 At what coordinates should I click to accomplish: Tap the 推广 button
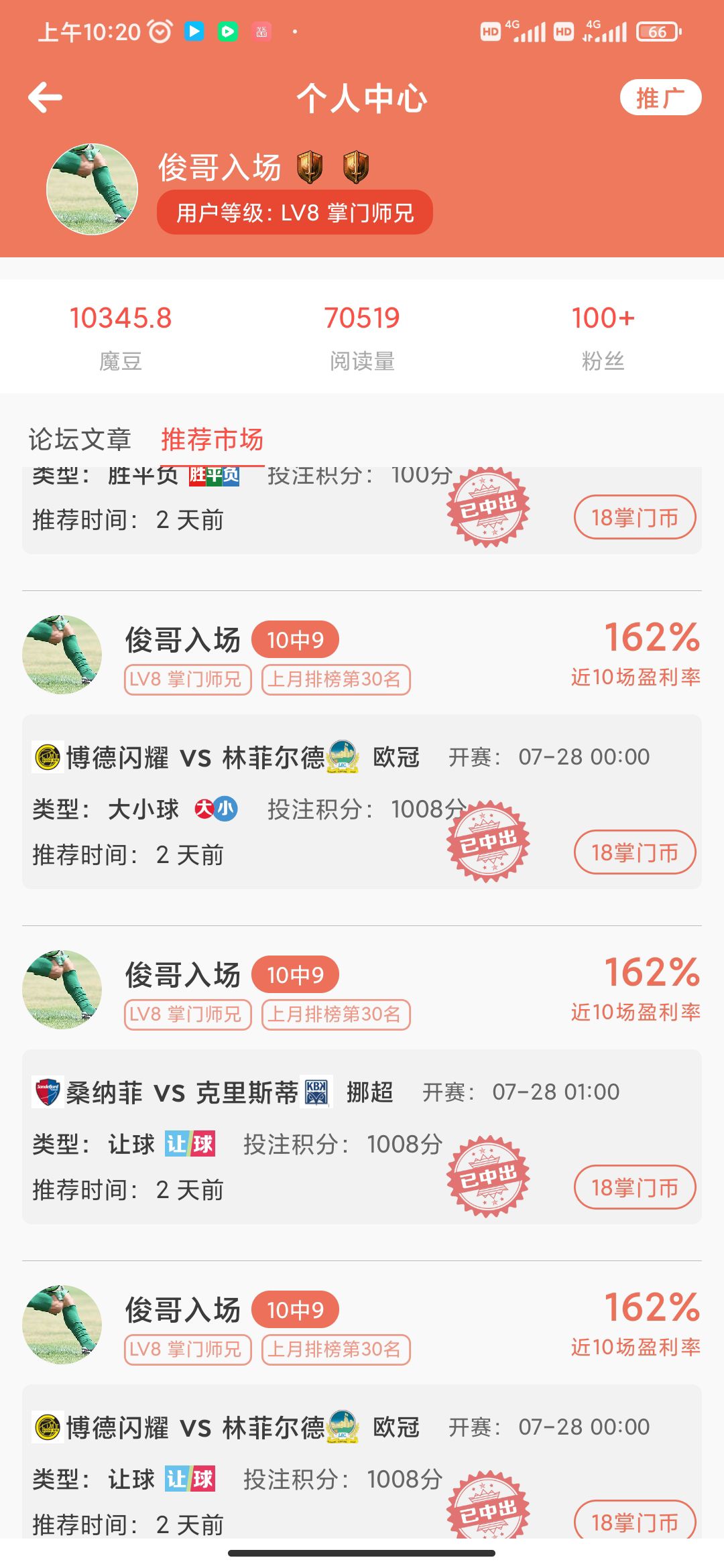(660, 98)
